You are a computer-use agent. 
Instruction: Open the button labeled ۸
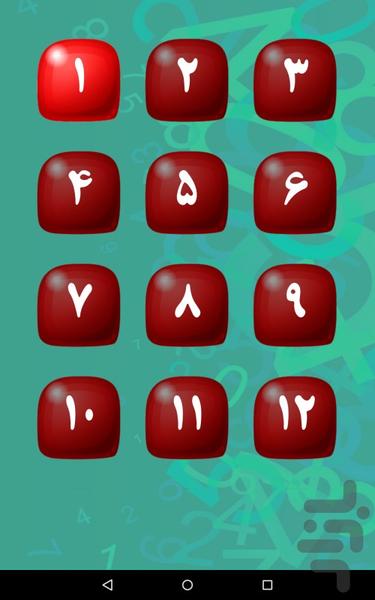pyautogui.click(x=187, y=305)
